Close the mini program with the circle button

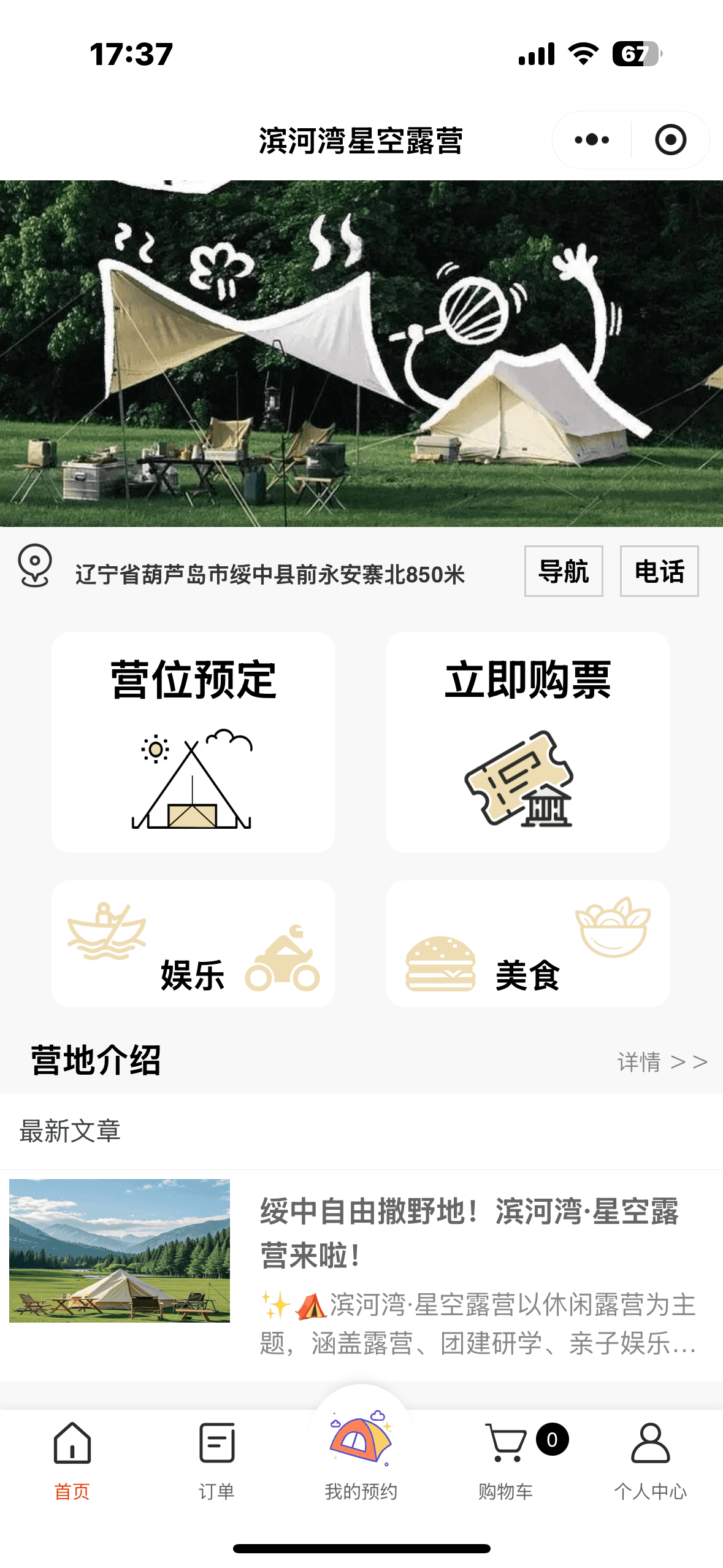tap(670, 140)
